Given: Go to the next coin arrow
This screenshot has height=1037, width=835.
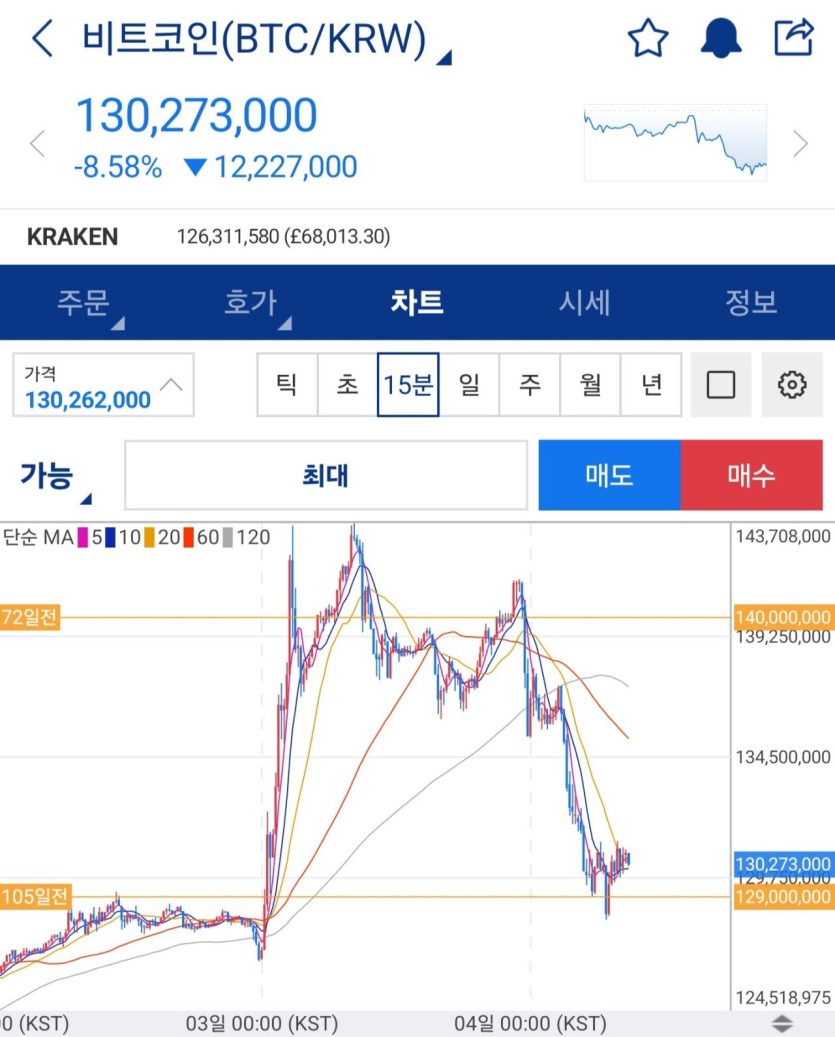Looking at the screenshot, I should (800, 144).
